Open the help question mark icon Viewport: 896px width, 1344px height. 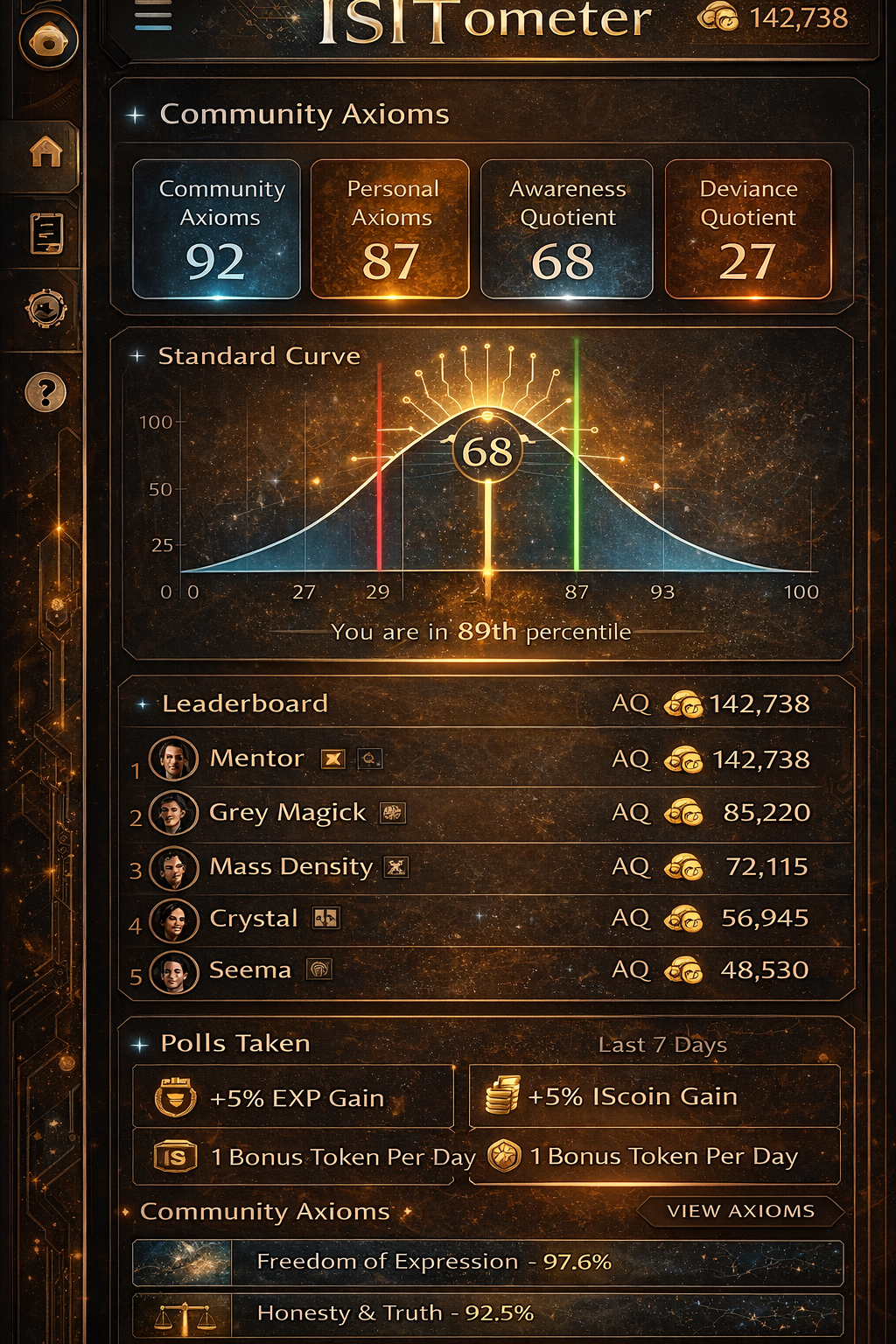coord(46,392)
